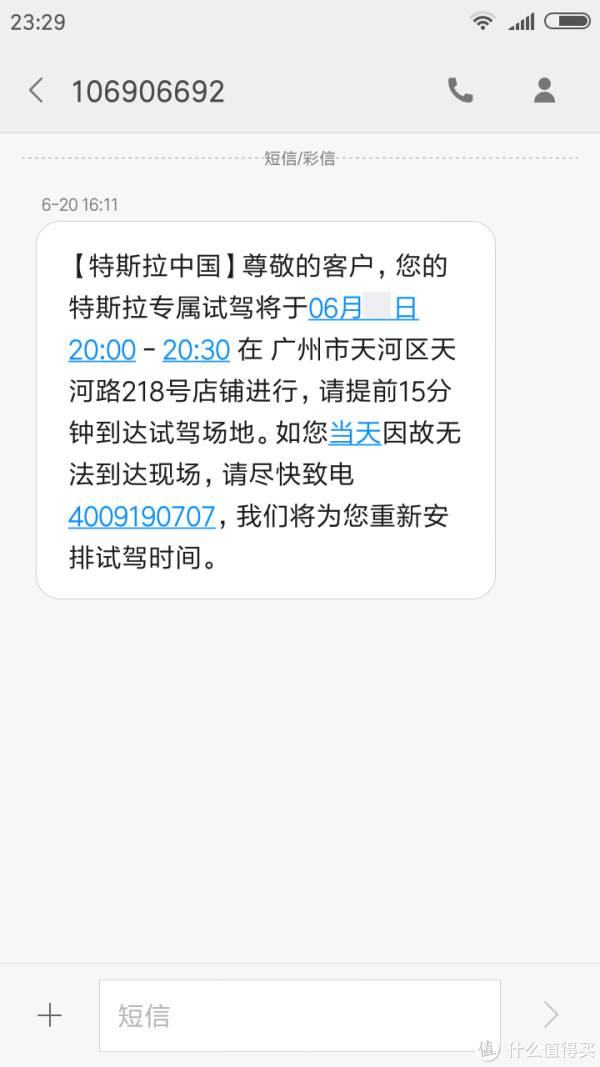The height and width of the screenshot is (1067, 600).
Task: Open the contact profile icon
Action: point(544,91)
